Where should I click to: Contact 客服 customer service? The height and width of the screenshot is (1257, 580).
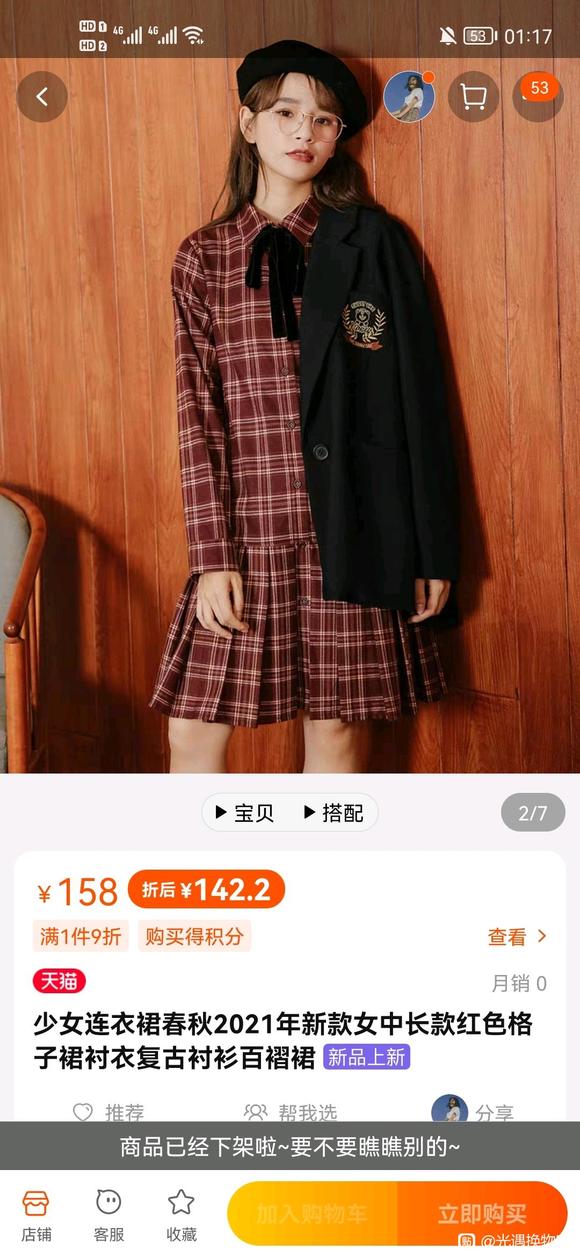tap(109, 1215)
